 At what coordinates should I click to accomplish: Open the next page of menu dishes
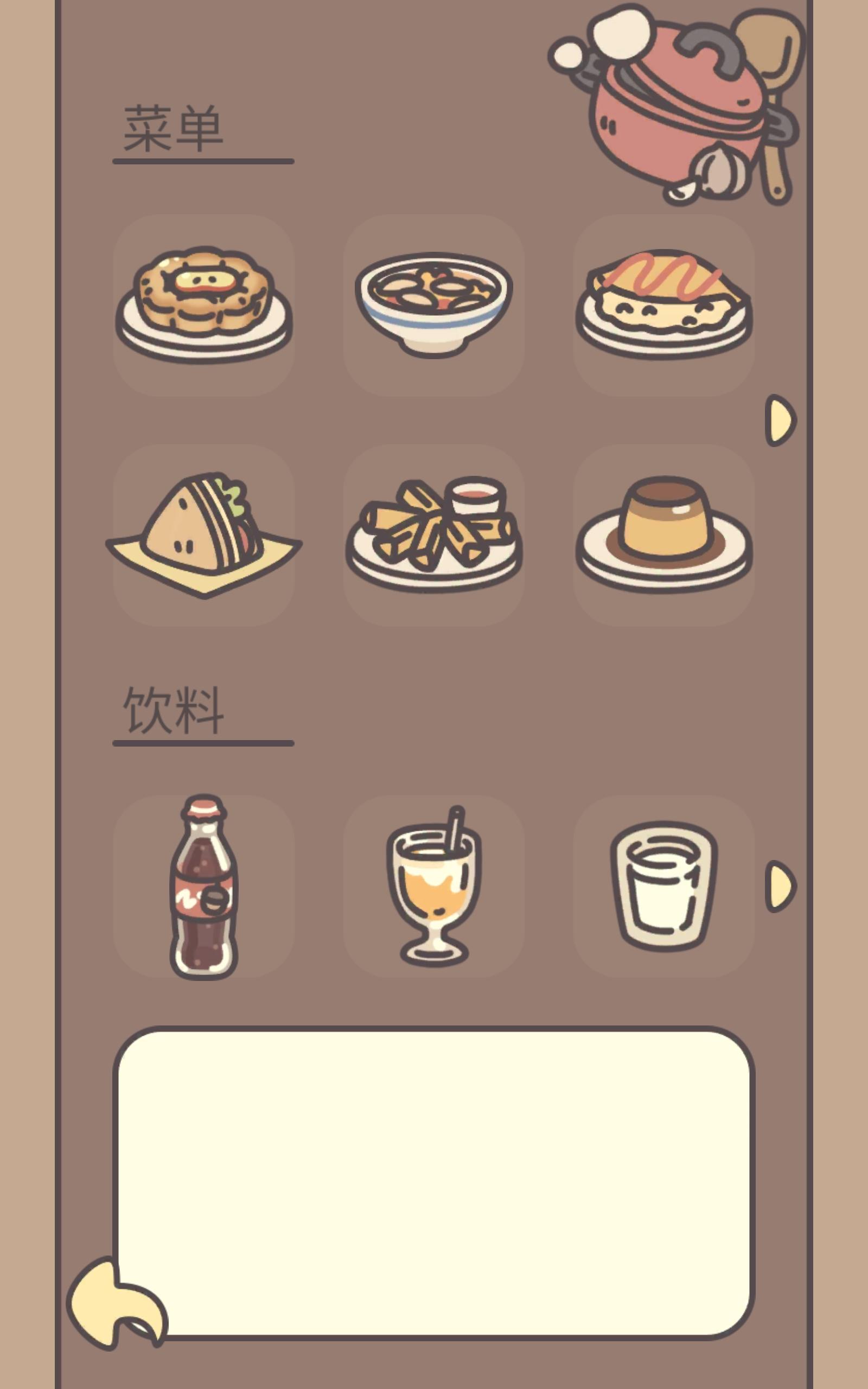pos(781,422)
